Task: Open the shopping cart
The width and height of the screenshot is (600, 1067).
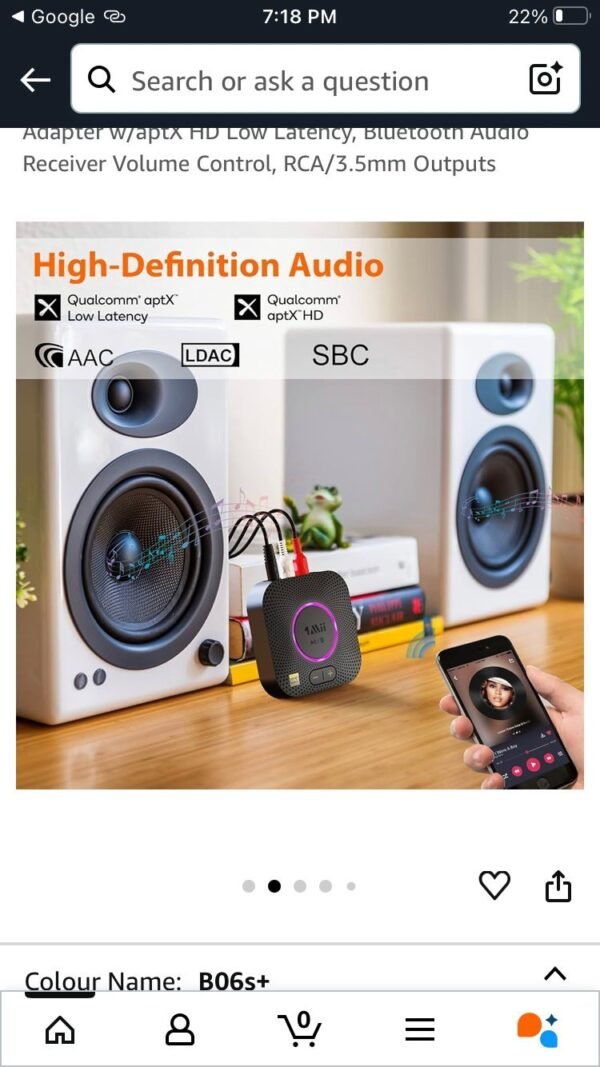Action: click(299, 1029)
